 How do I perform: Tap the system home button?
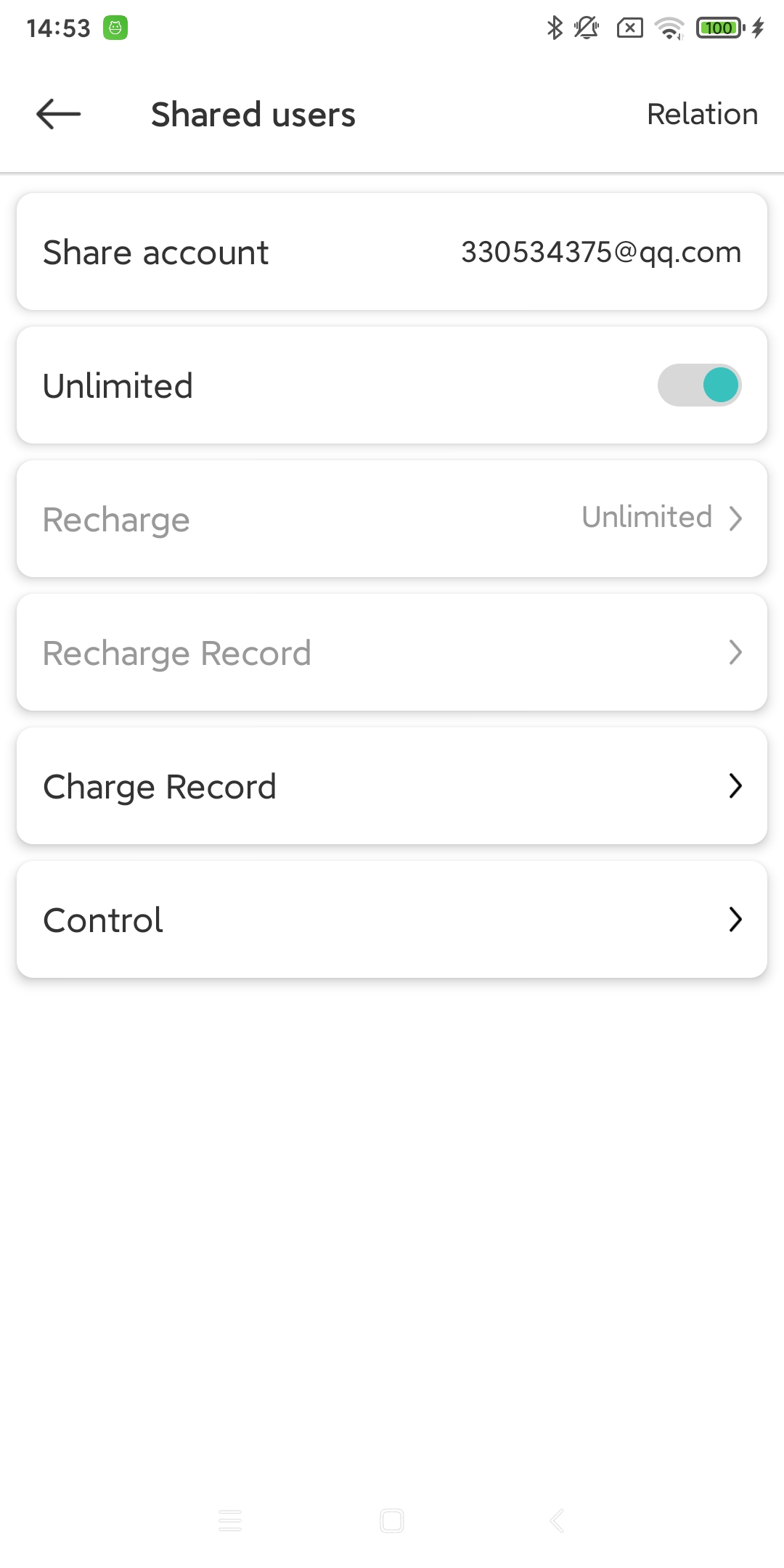pyautogui.click(x=392, y=1520)
